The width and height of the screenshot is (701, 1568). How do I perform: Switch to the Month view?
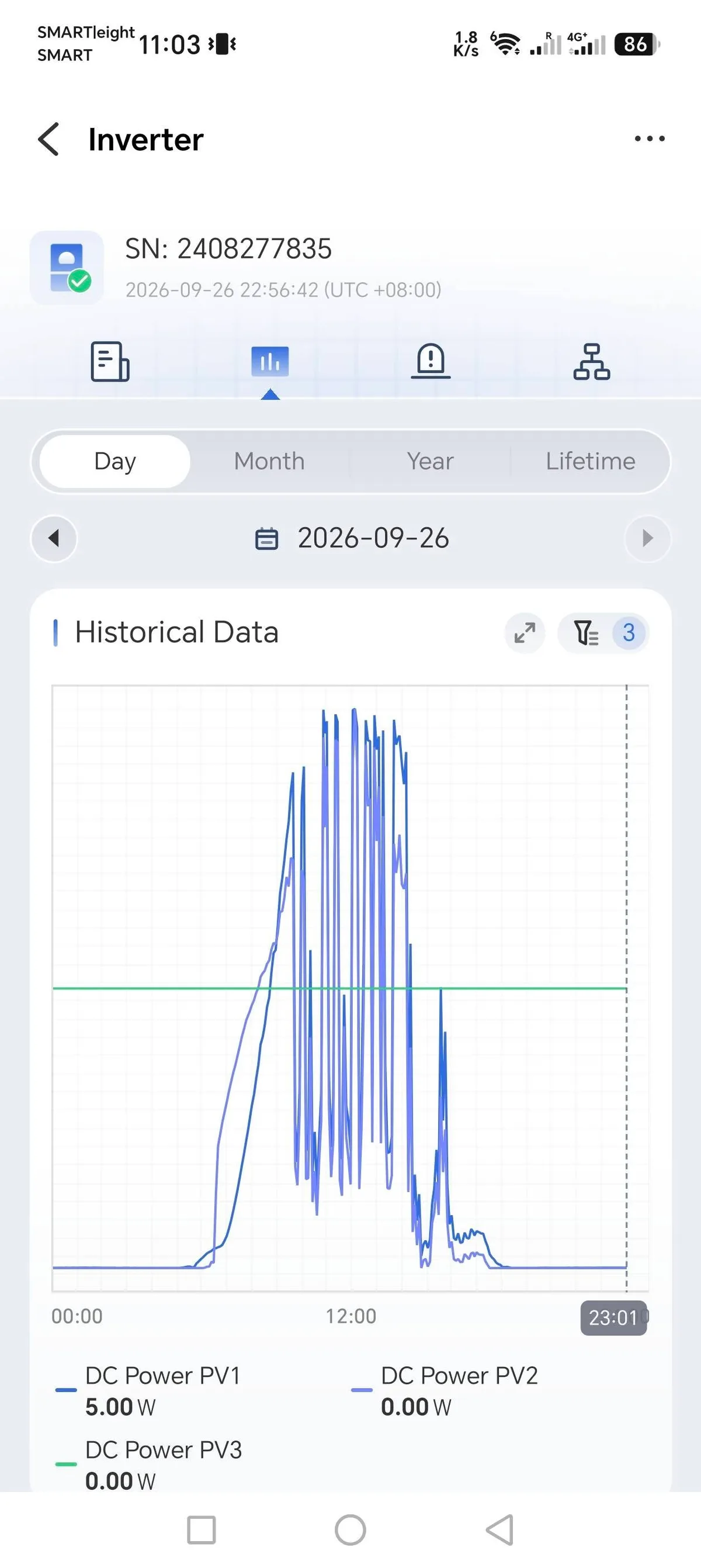coord(269,461)
